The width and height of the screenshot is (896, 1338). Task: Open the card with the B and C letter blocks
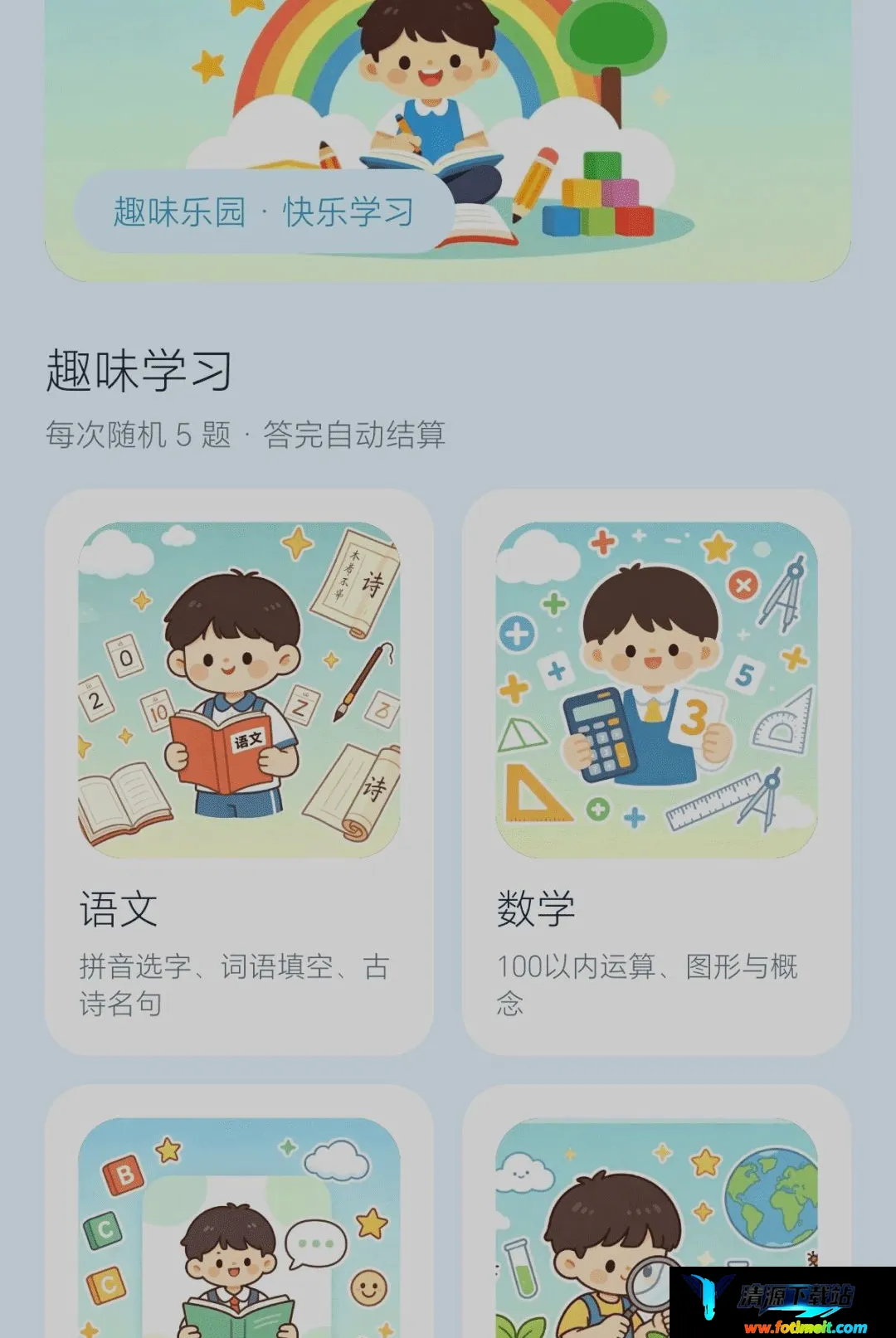point(239,1211)
